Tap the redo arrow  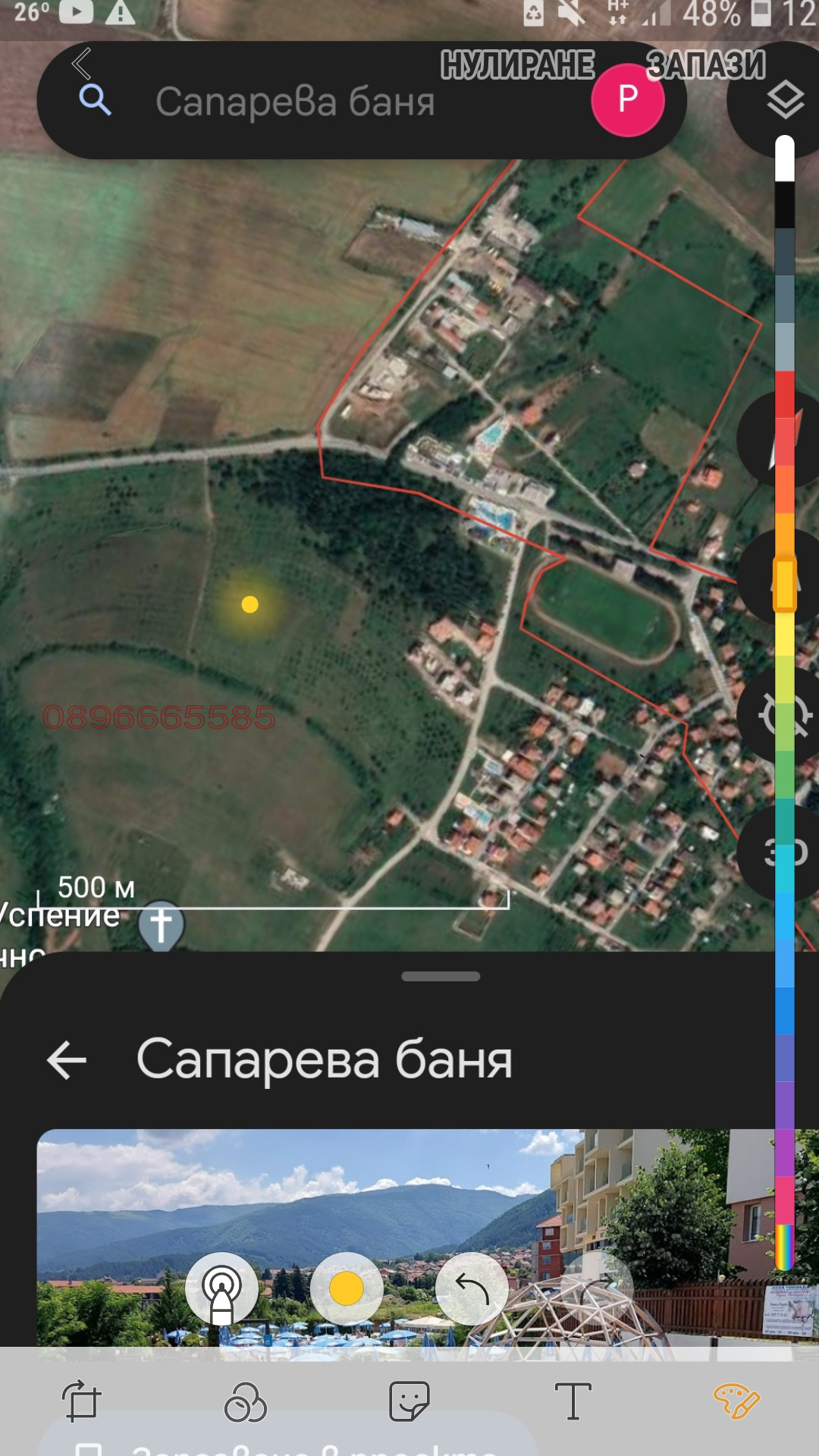tap(598, 1289)
